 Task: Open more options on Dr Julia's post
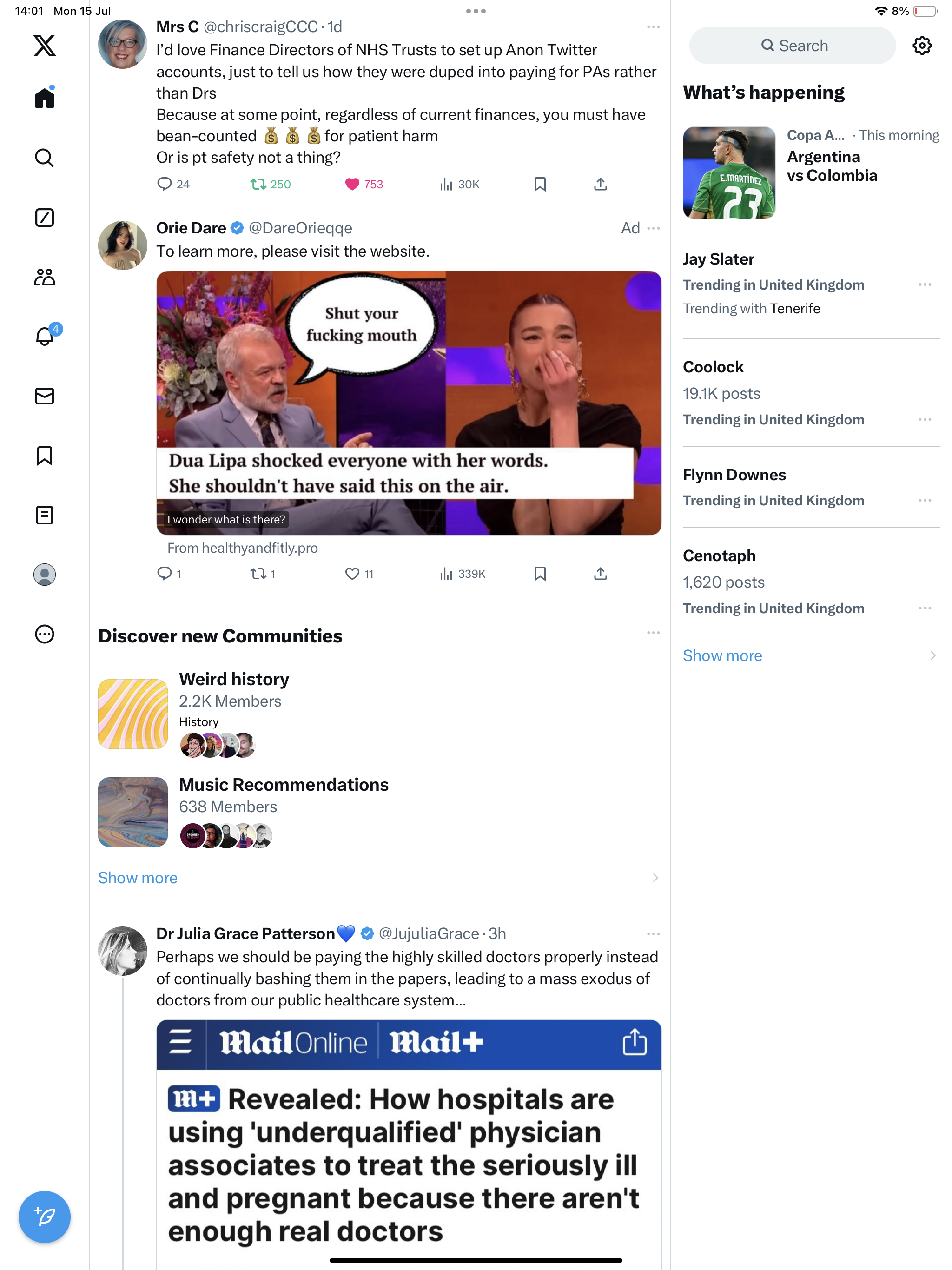pos(653,934)
